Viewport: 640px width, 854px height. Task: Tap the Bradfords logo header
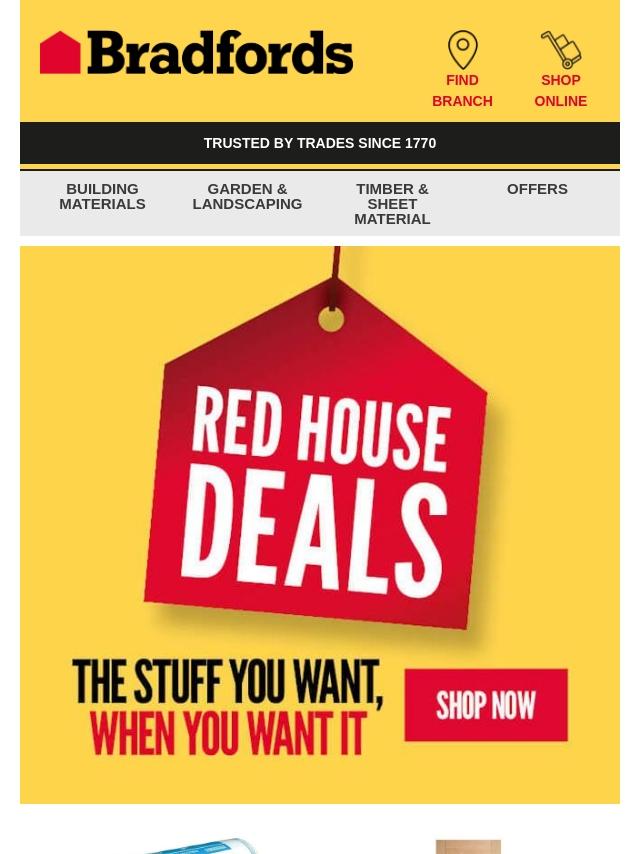pyautogui.click(x=197, y=53)
